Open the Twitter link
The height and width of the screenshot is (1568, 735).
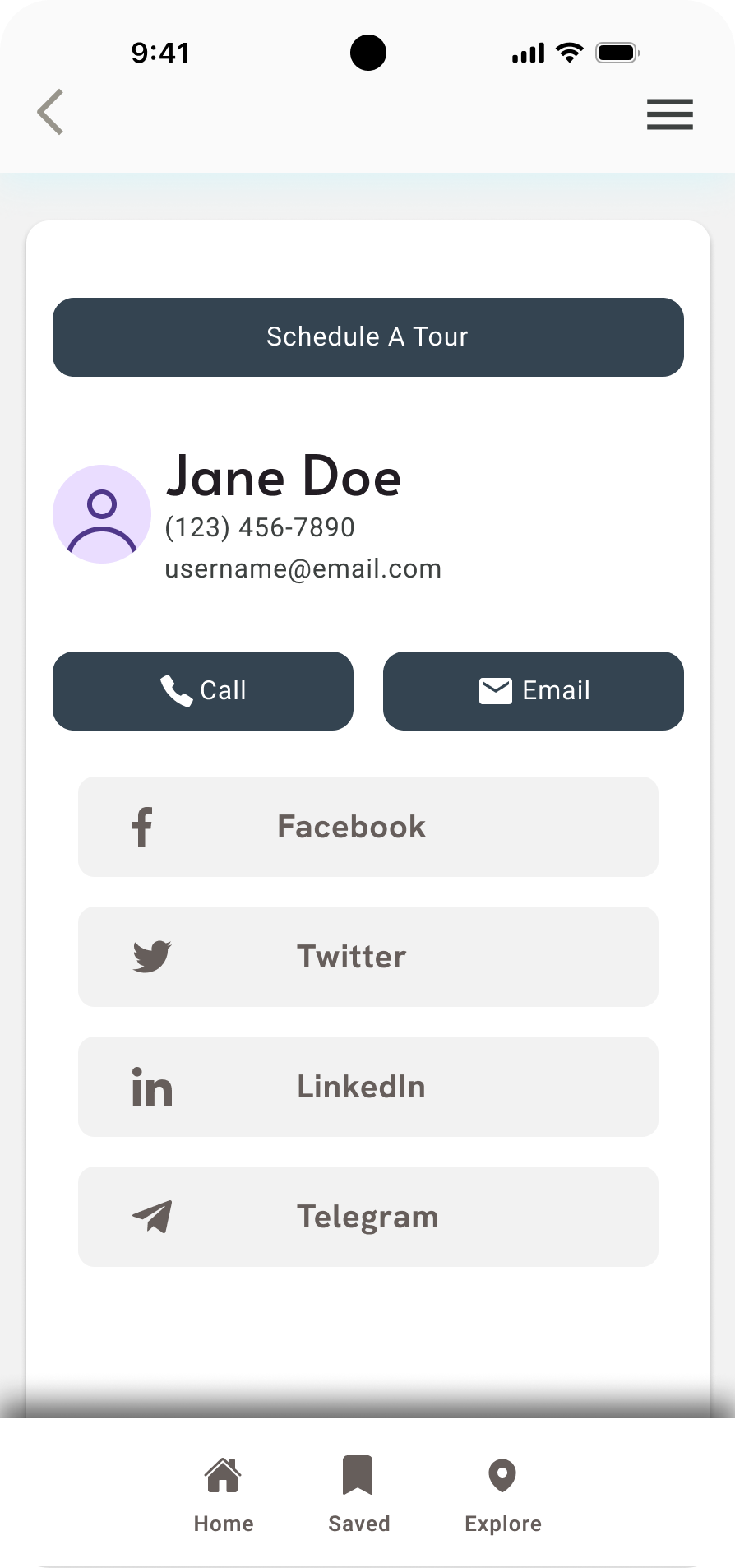368,957
